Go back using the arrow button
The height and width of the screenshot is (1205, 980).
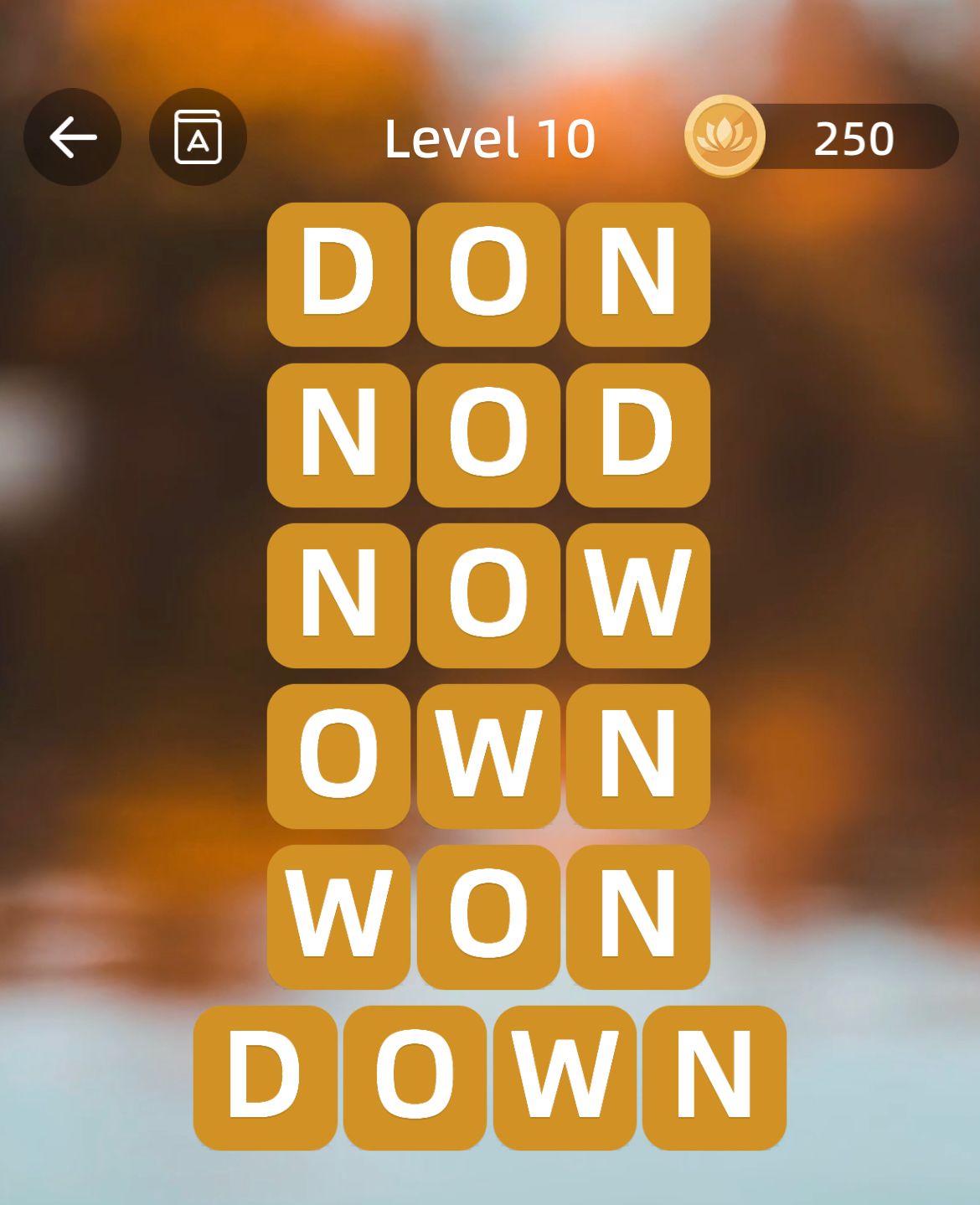(73, 137)
